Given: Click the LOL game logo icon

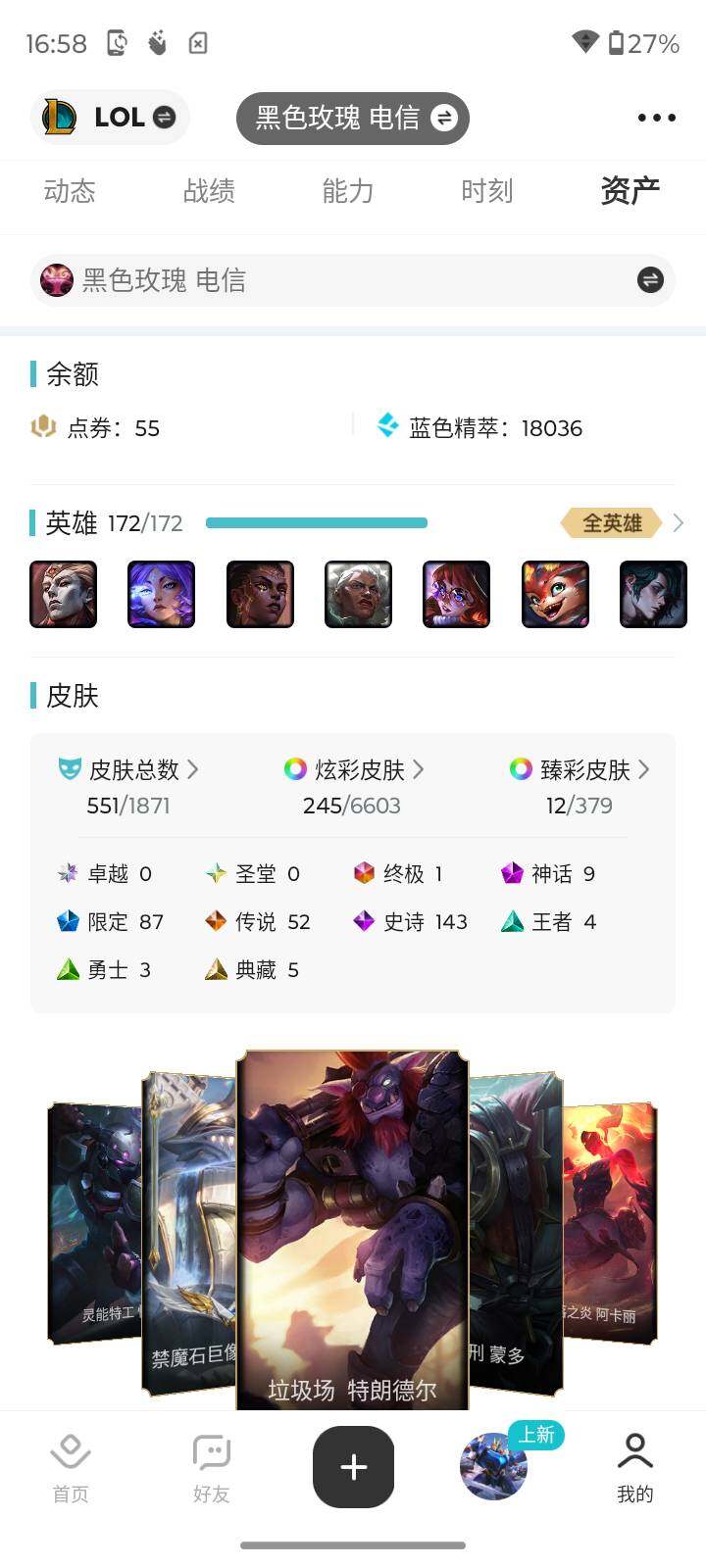Looking at the screenshot, I should pyautogui.click(x=62, y=117).
